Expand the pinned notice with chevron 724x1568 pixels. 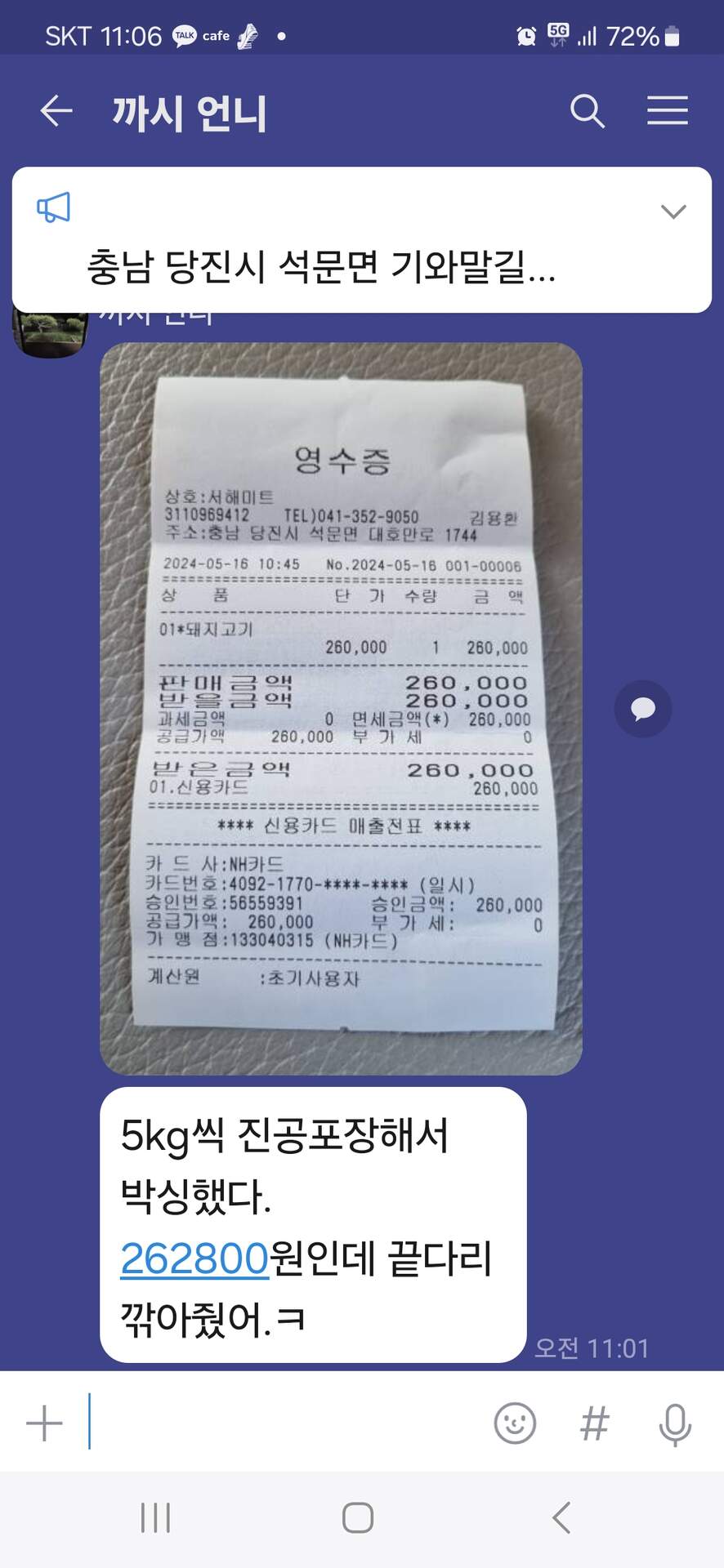(673, 212)
